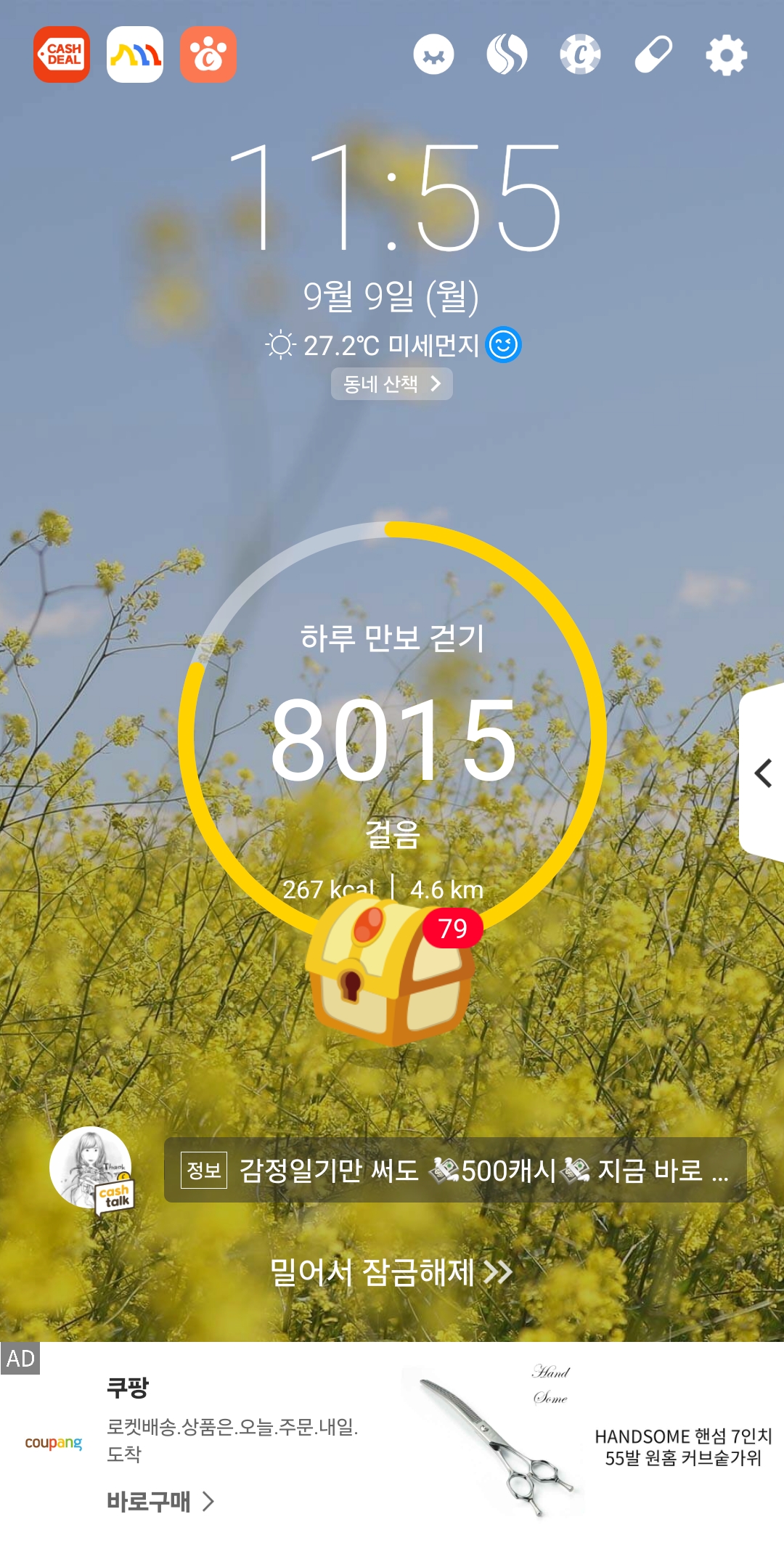Viewport: 784px width, 1546px height.
Task: Open the S-shaped logo icon
Action: [x=507, y=54]
